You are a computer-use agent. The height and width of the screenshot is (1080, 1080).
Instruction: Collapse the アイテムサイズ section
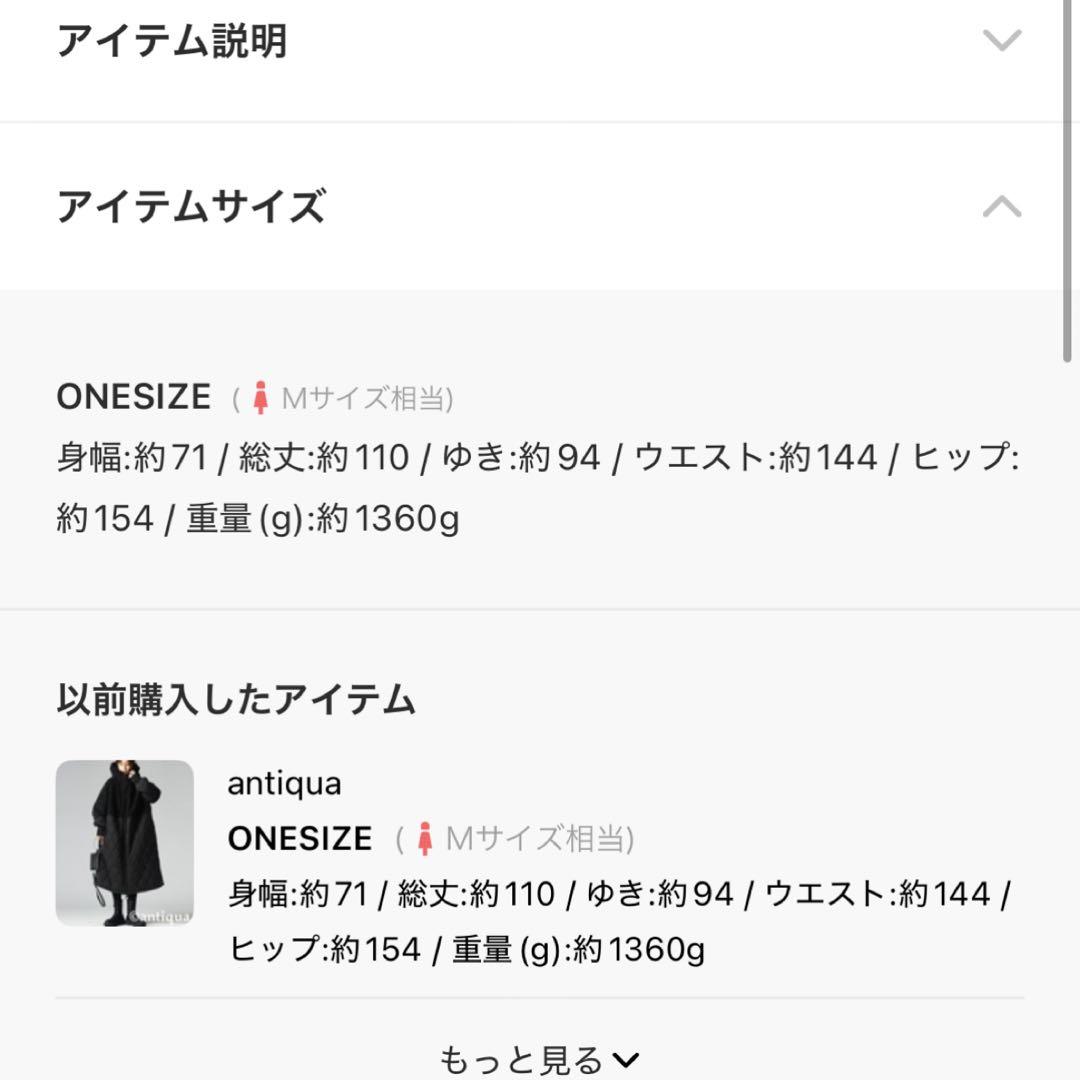(1001, 207)
